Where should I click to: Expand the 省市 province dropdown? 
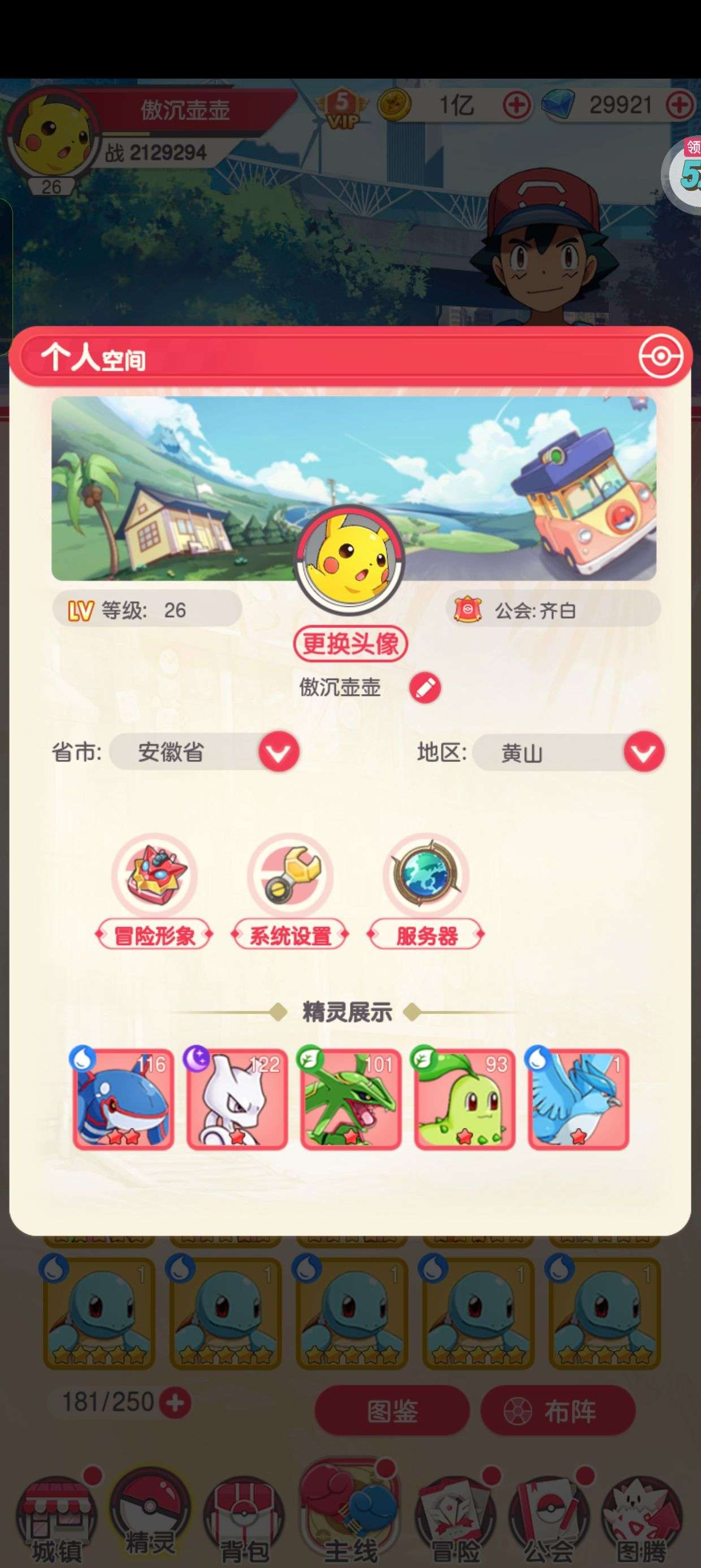[x=279, y=752]
